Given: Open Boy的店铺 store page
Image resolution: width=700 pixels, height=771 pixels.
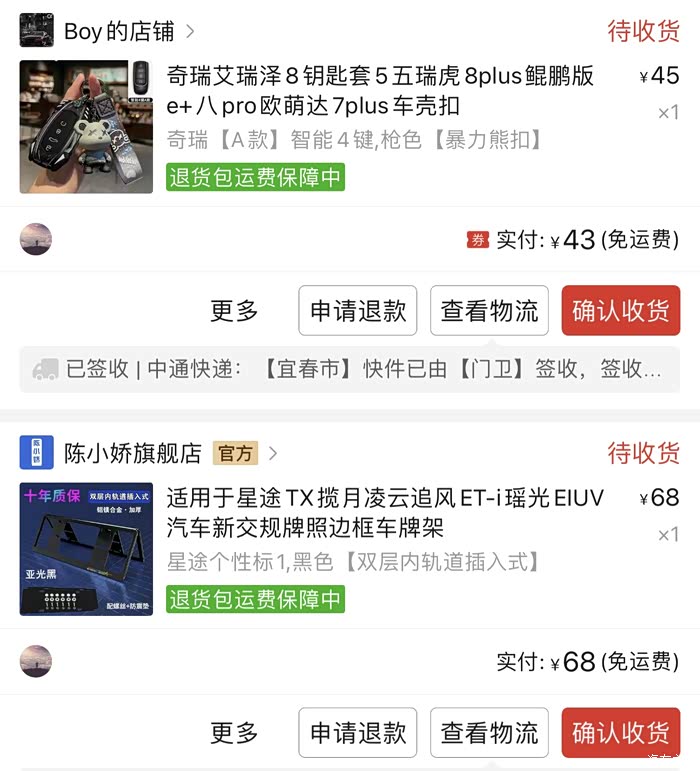Looking at the screenshot, I should pyautogui.click(x=118, y=31).
